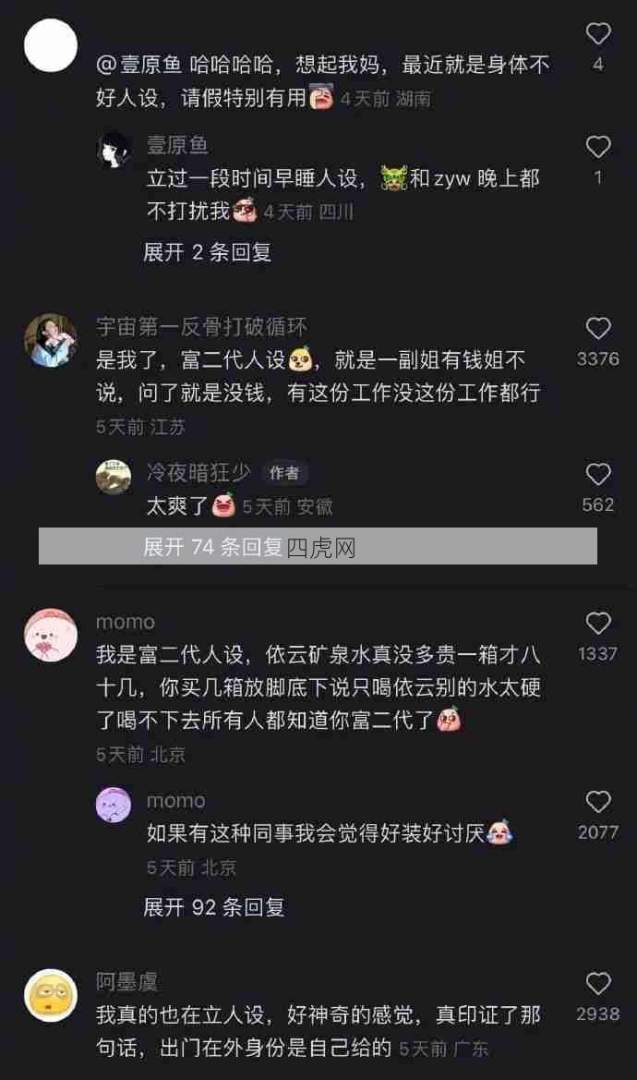Like 壹原鱼's reply about 早睡人设

coord(598,148)
